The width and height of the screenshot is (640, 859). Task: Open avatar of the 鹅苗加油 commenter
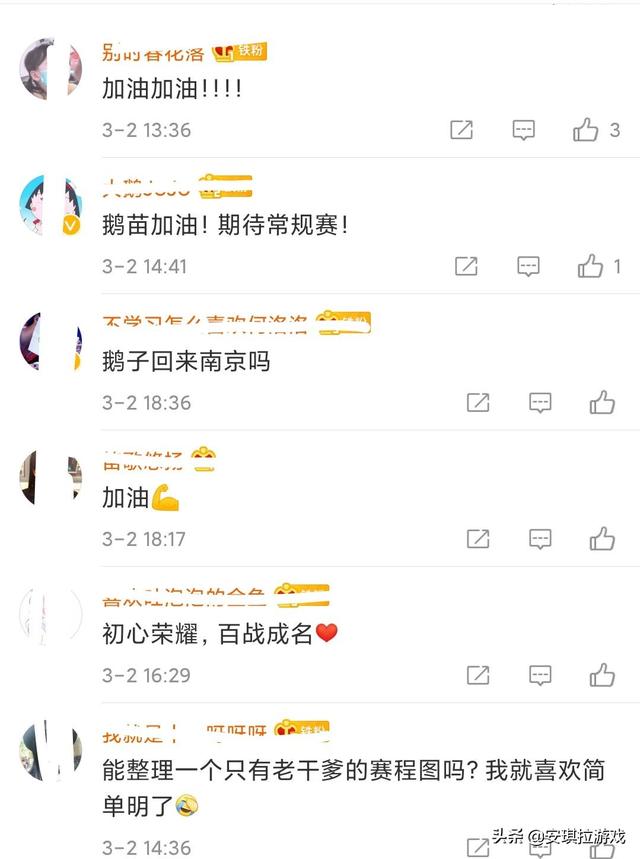(x=50, y=206)
